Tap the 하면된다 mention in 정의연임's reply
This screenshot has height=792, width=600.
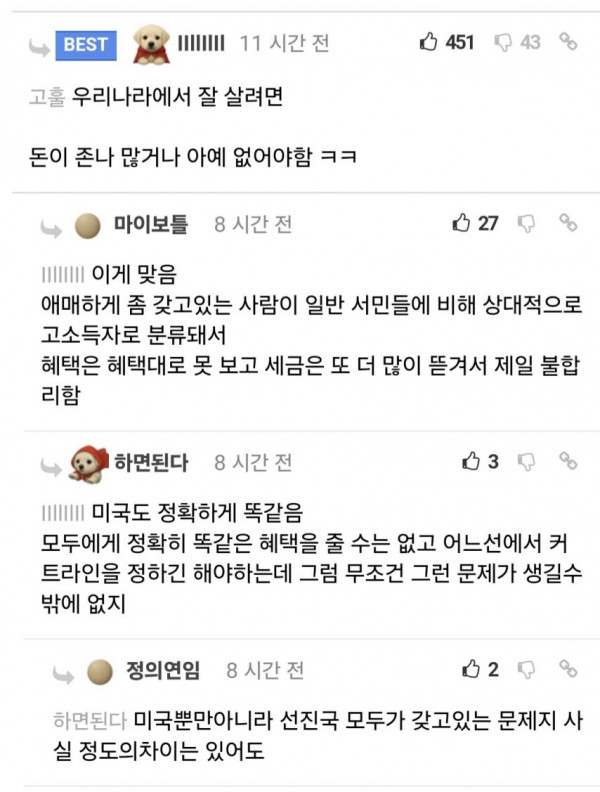(x=89, y=721)
